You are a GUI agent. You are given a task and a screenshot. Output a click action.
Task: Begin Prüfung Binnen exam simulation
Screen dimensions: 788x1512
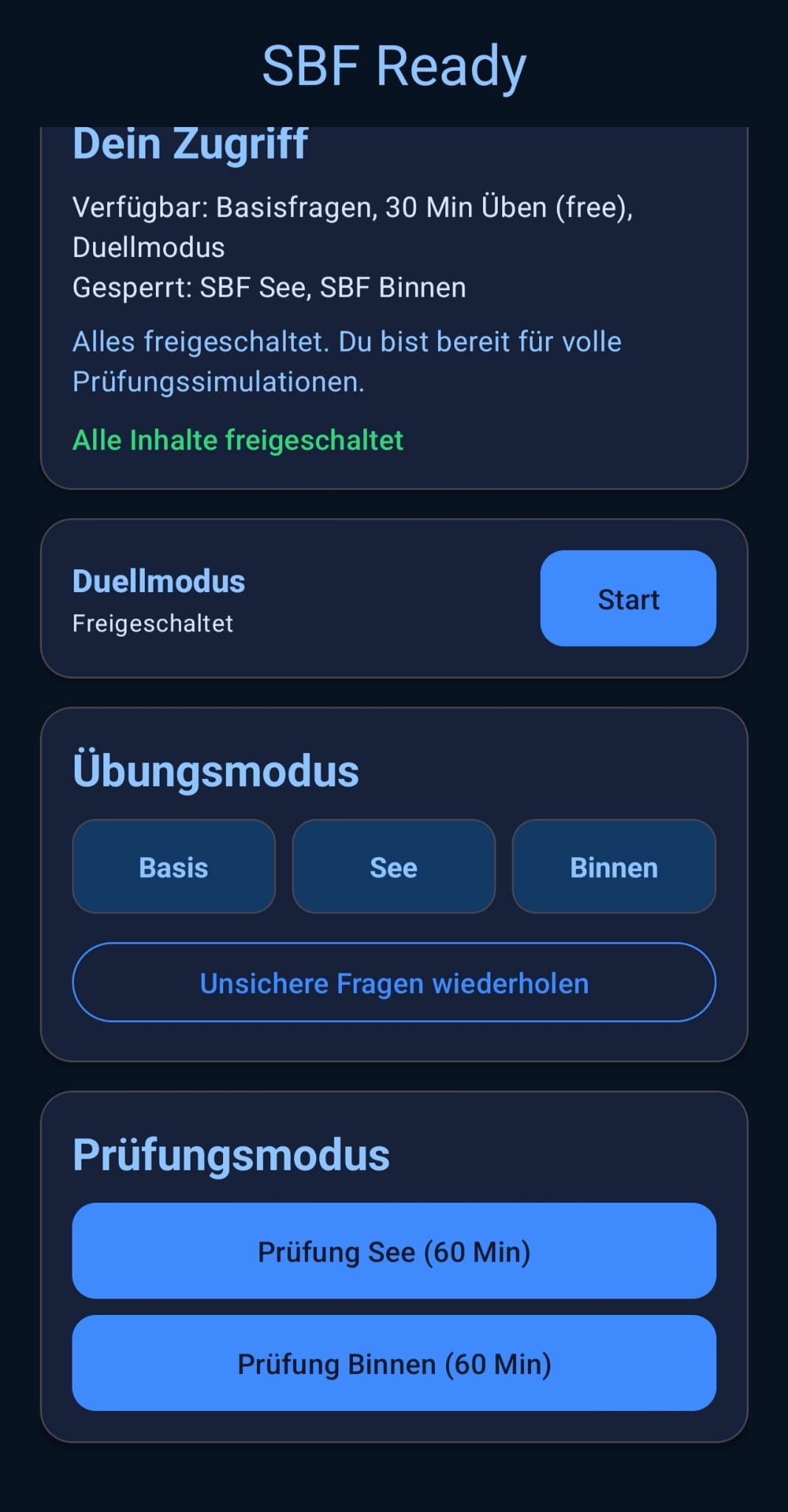click(x=394, y=1364)
